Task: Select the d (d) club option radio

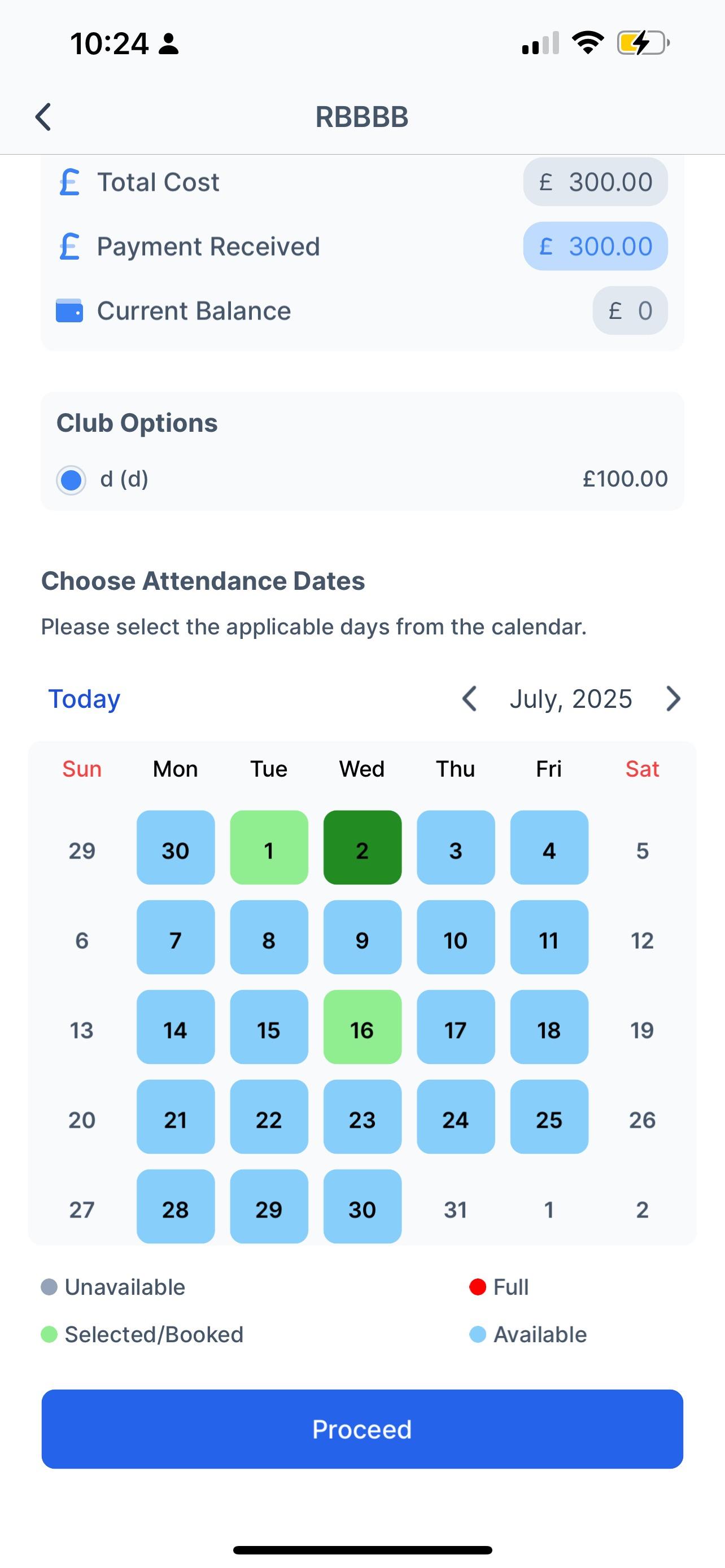Action: tap(71, 479)
